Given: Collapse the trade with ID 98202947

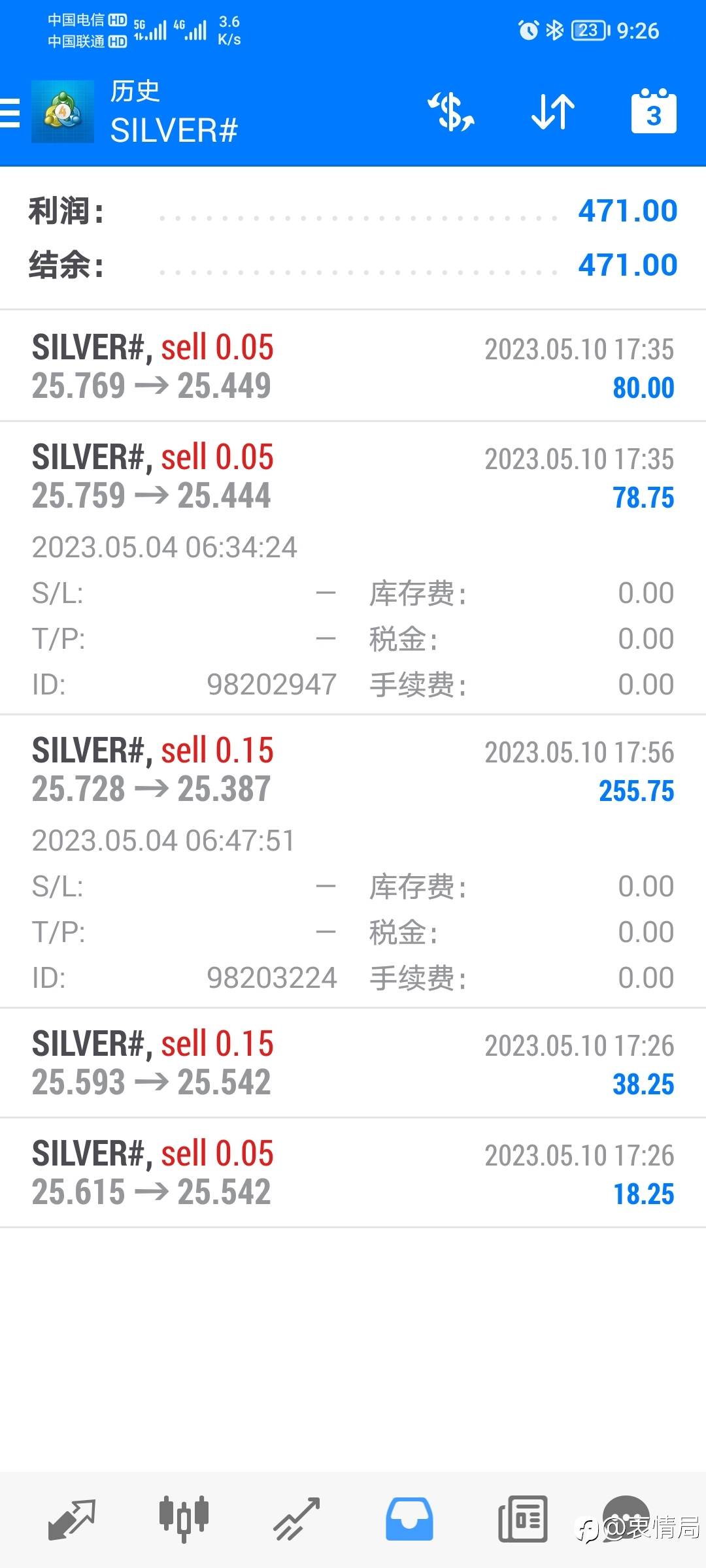Looking at the screenshot, I should [353, 568].
